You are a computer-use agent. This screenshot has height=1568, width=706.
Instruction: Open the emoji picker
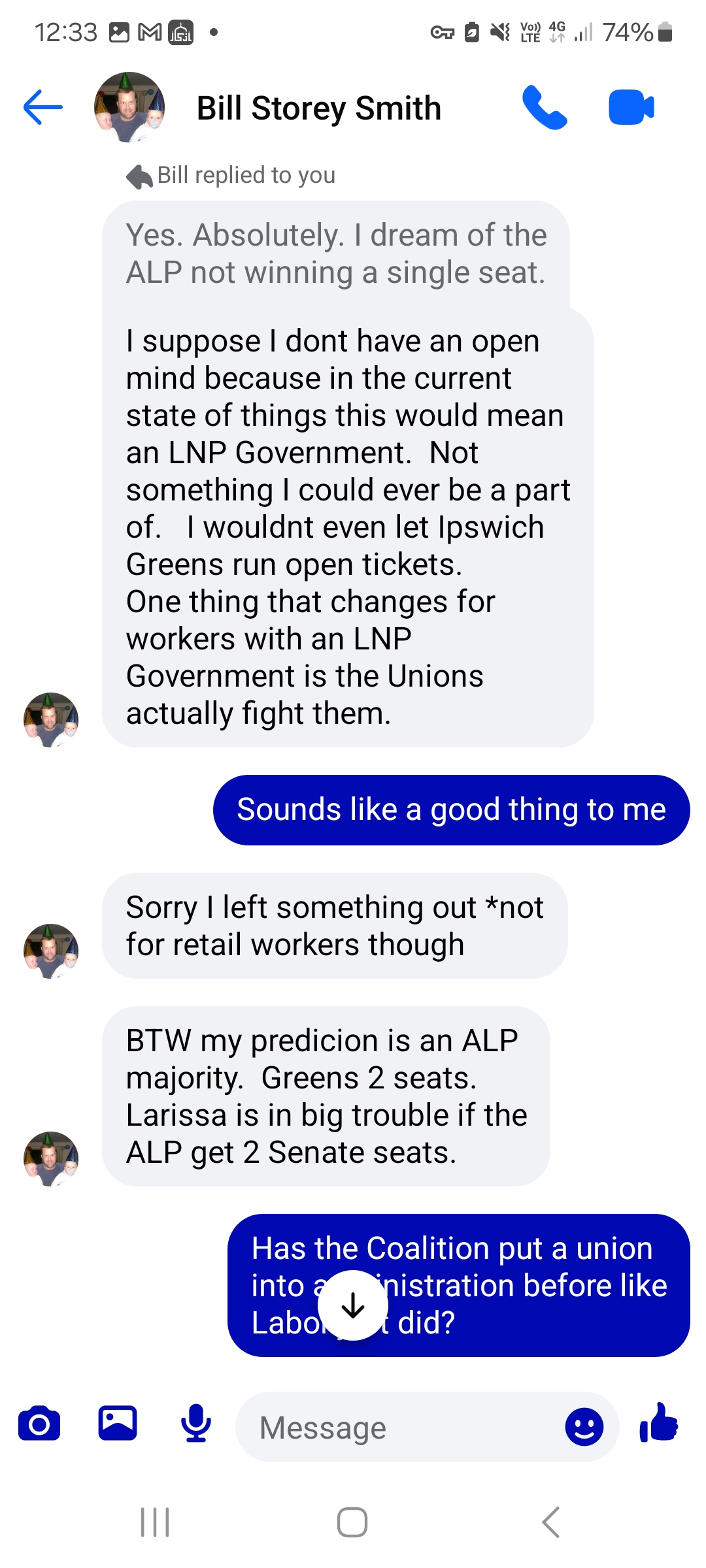click(584, 1427)
